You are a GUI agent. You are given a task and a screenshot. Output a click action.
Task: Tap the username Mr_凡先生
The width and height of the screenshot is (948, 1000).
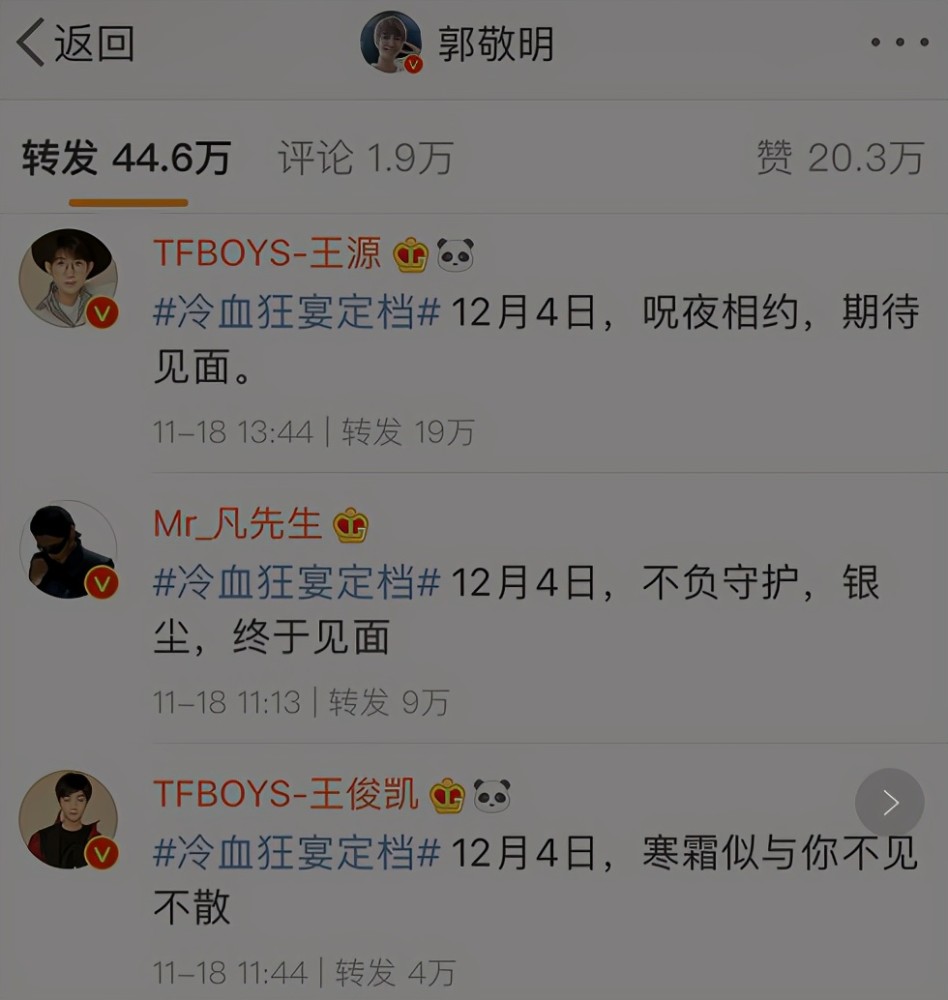[237, 524]
